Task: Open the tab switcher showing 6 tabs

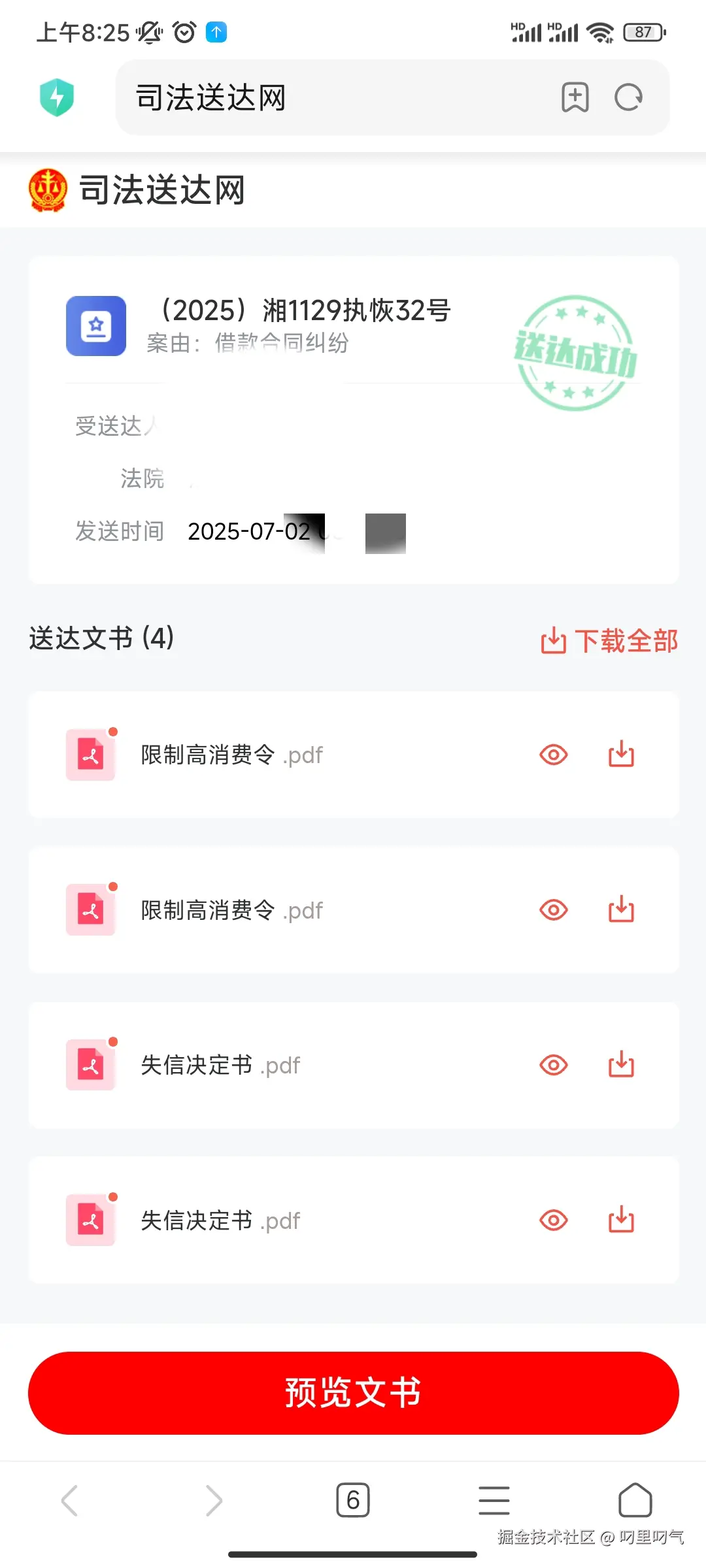Action: tap(353, 1500)
